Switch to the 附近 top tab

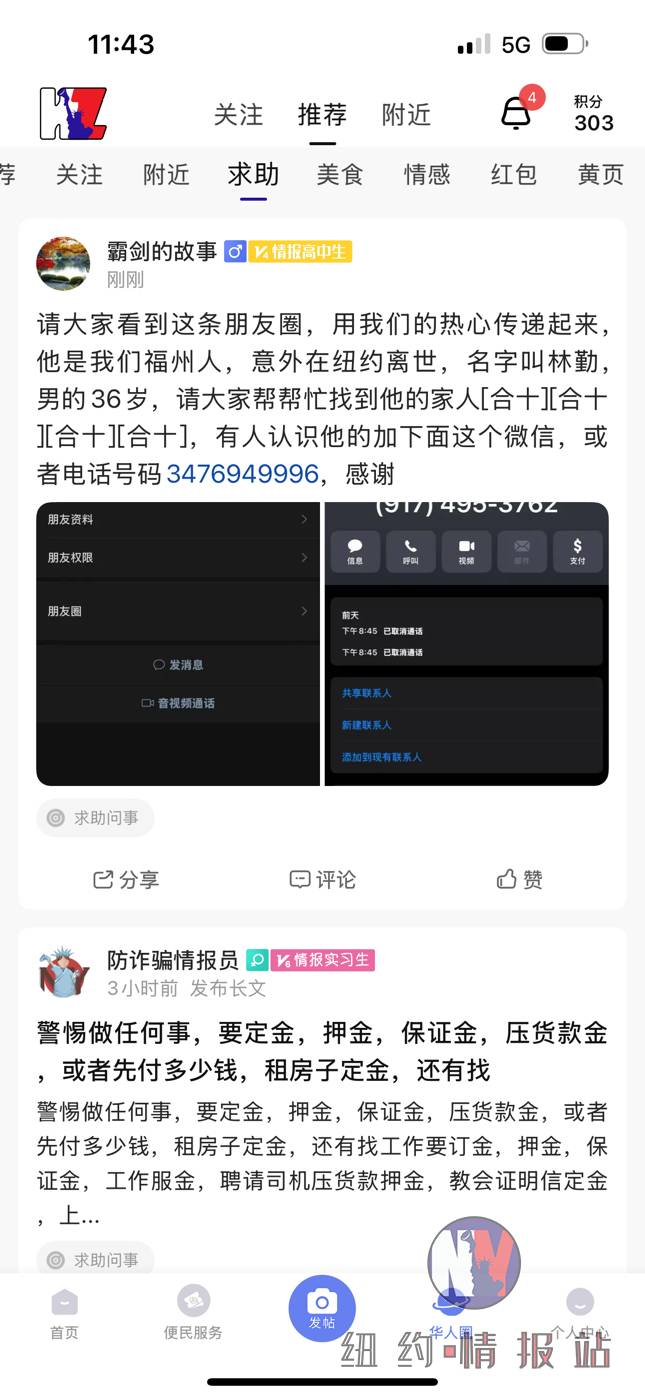pos(406,115)
